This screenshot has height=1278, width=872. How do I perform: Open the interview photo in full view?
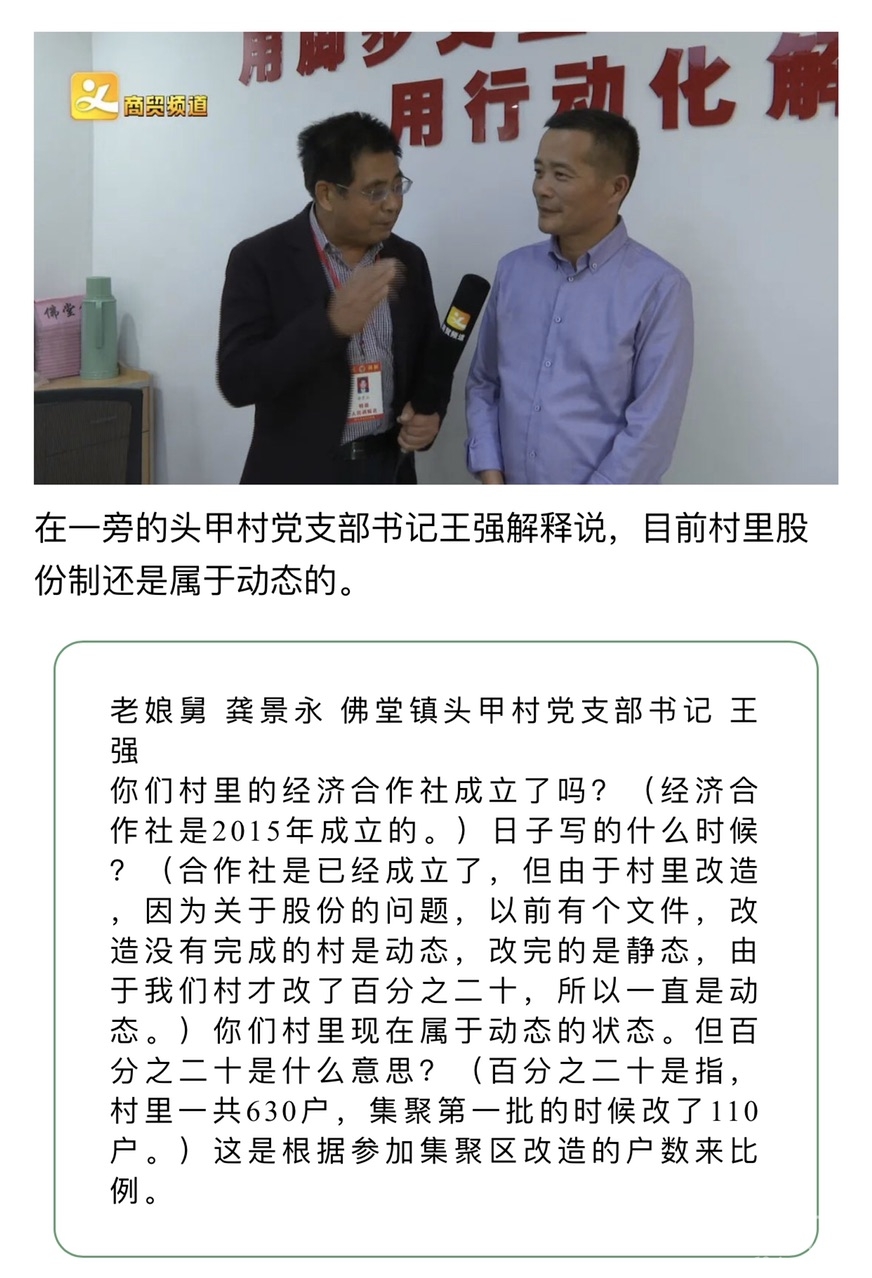click(436, 258)
